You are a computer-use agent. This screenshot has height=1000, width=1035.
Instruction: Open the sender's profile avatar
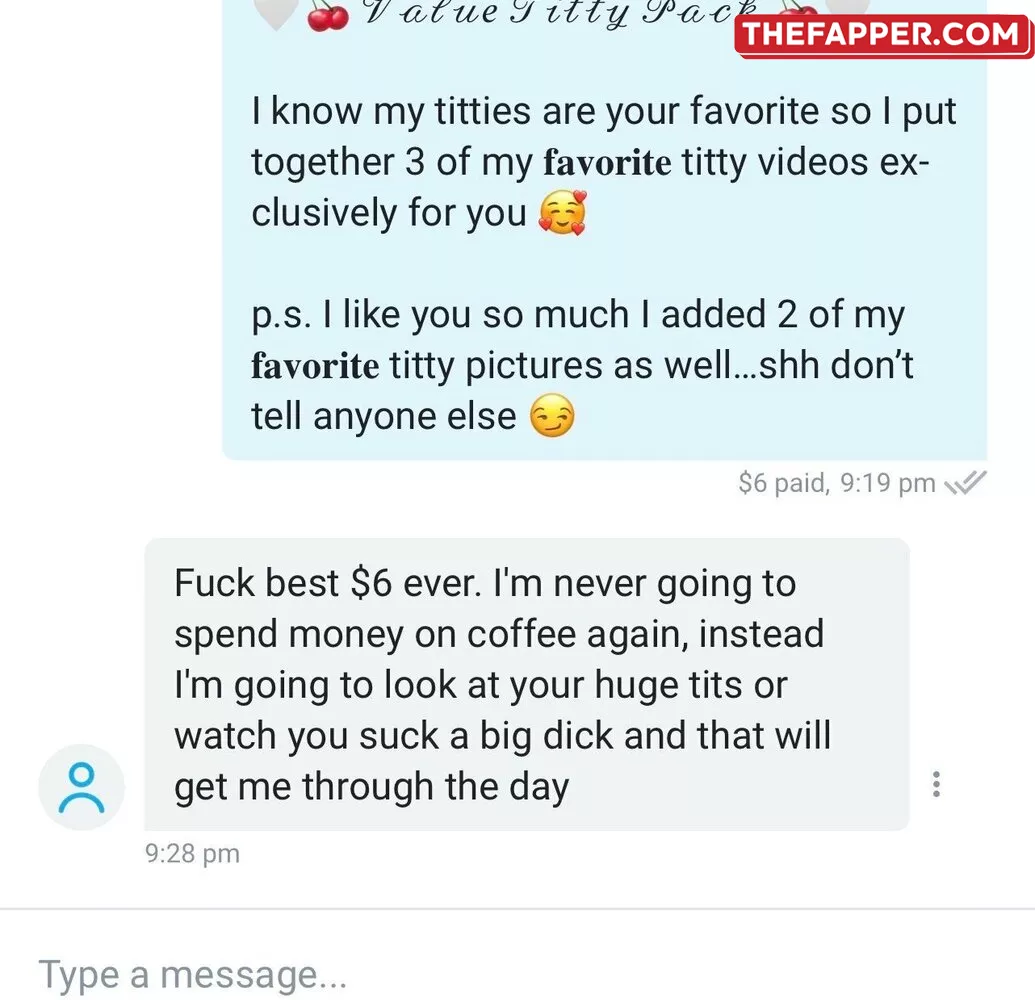[81, 787]
